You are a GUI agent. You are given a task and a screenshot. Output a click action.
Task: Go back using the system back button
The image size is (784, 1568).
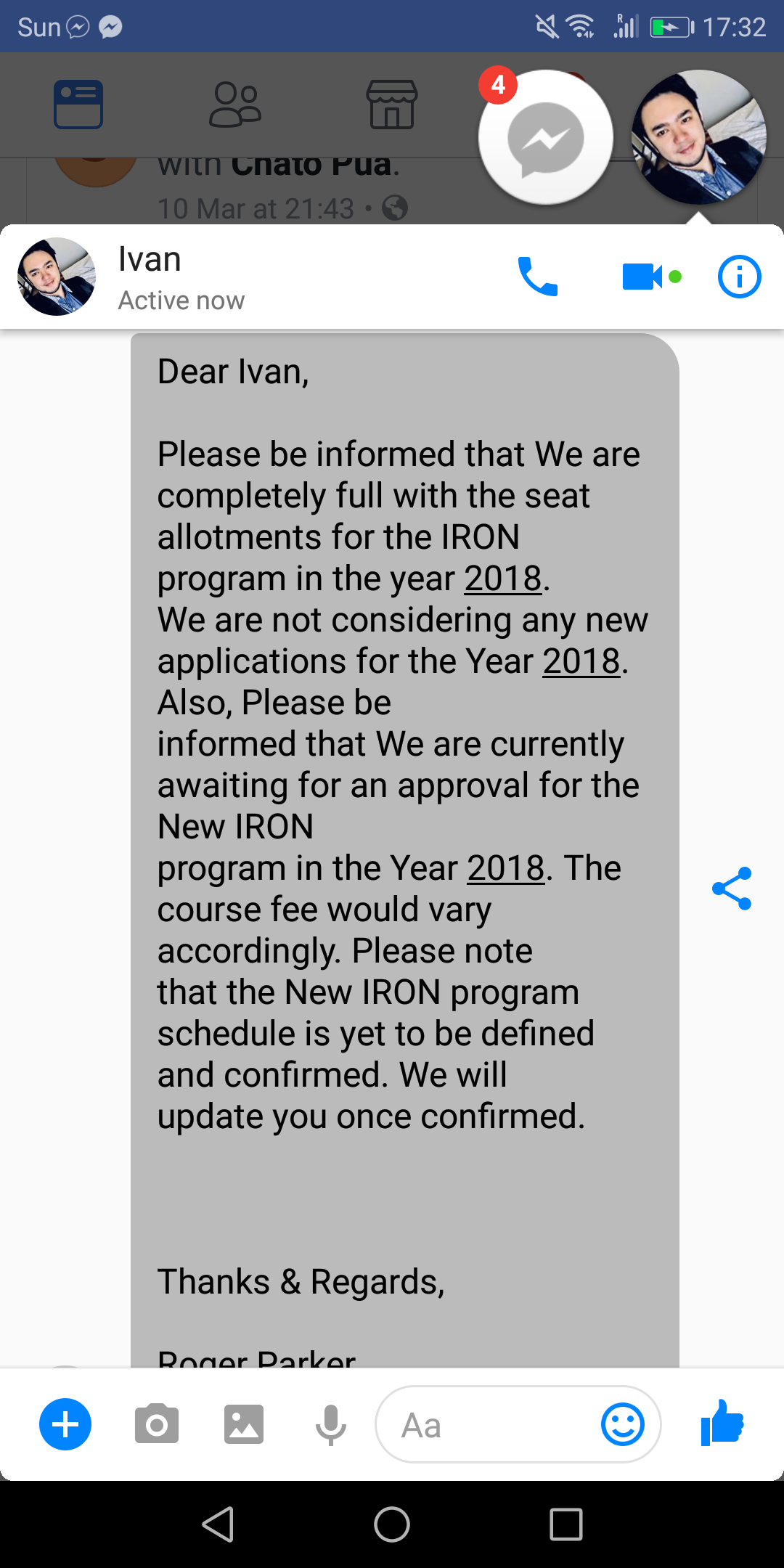click(218, 1524)
